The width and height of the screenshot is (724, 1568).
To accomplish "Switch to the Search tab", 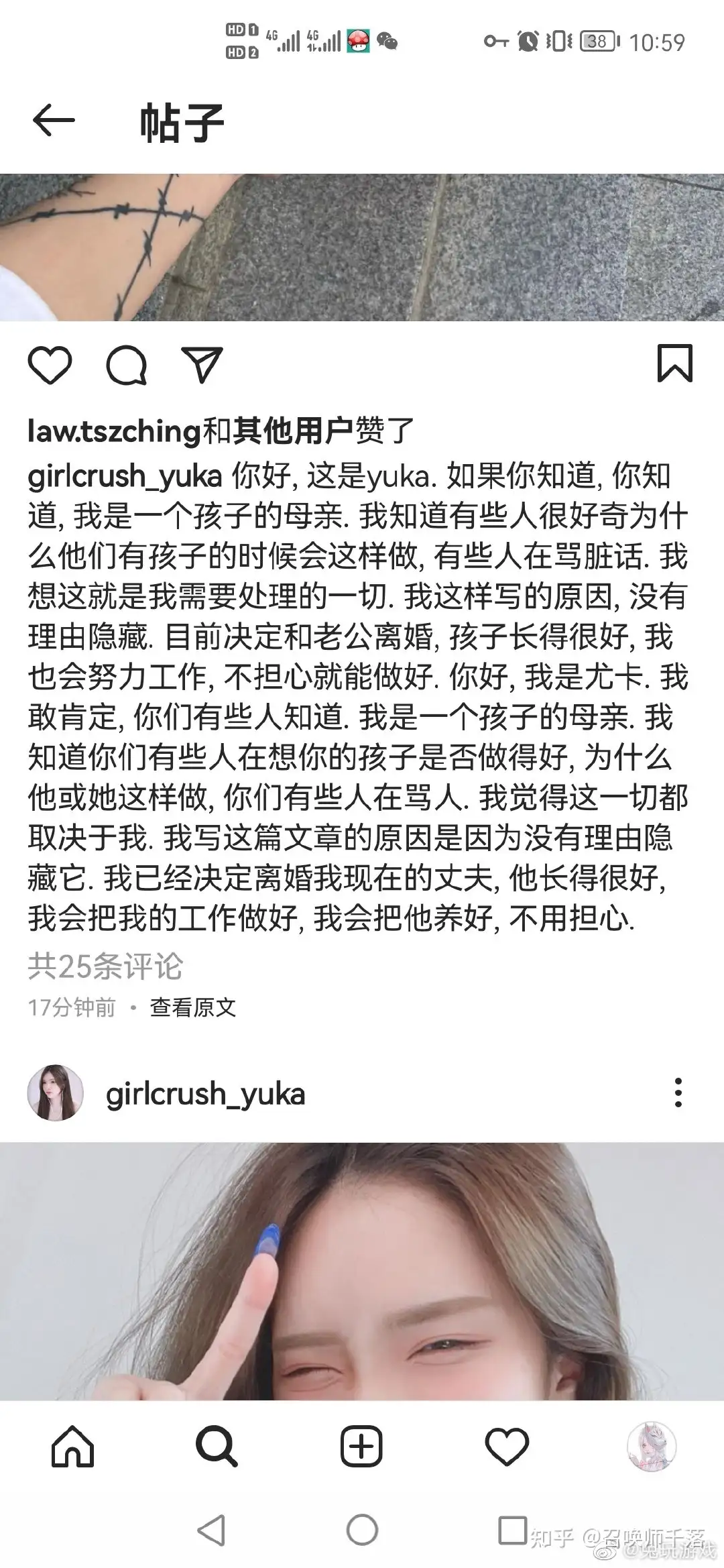I will pos(217,1447).
